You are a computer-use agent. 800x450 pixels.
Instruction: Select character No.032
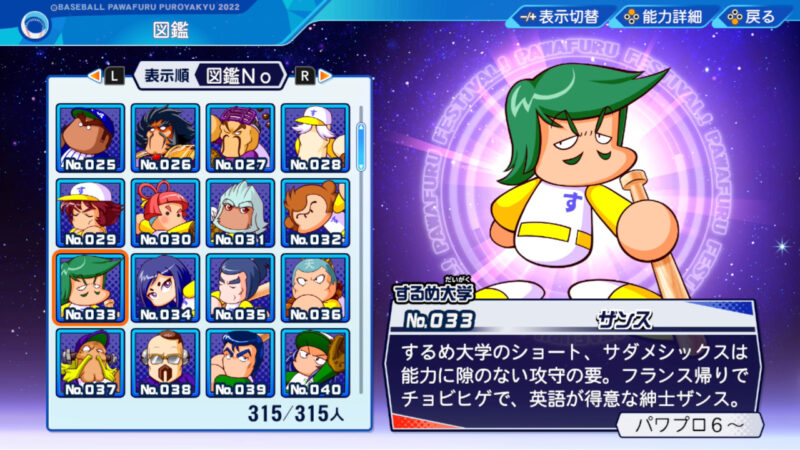click(315, 212)
